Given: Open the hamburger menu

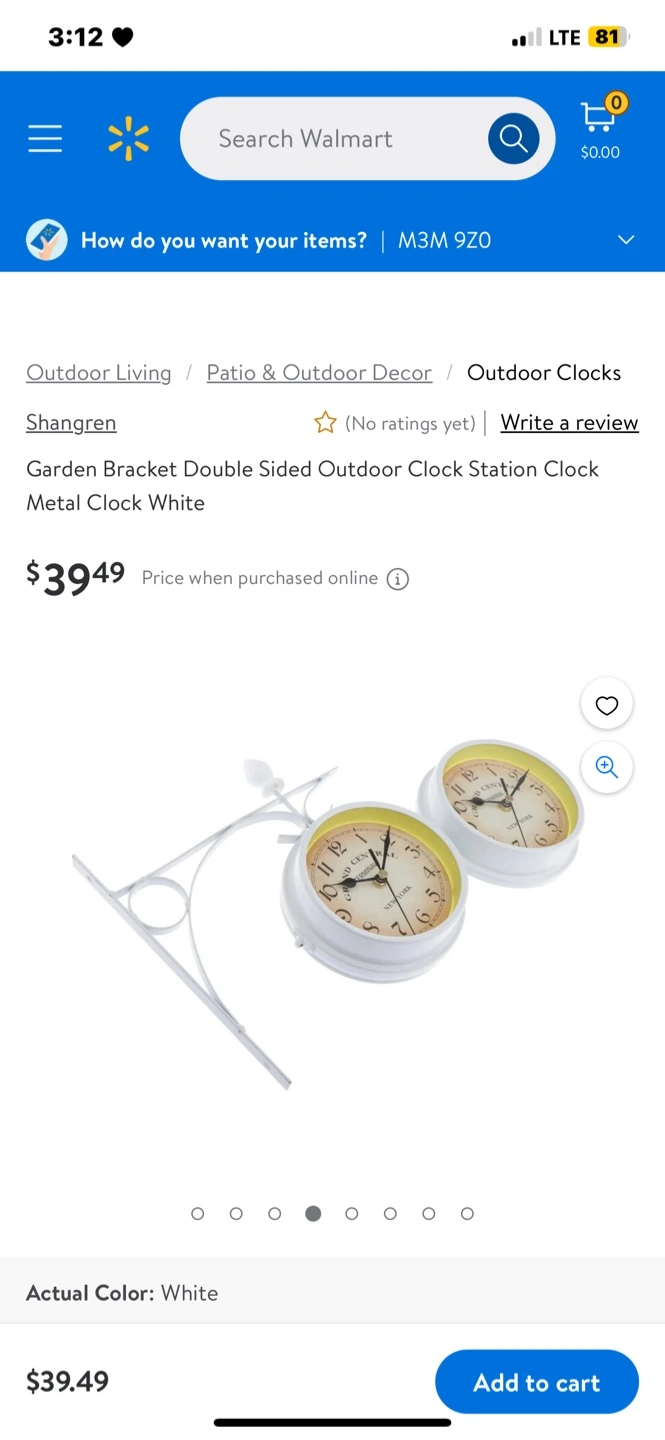Looking at the screenshot, I should click(45, 139).
